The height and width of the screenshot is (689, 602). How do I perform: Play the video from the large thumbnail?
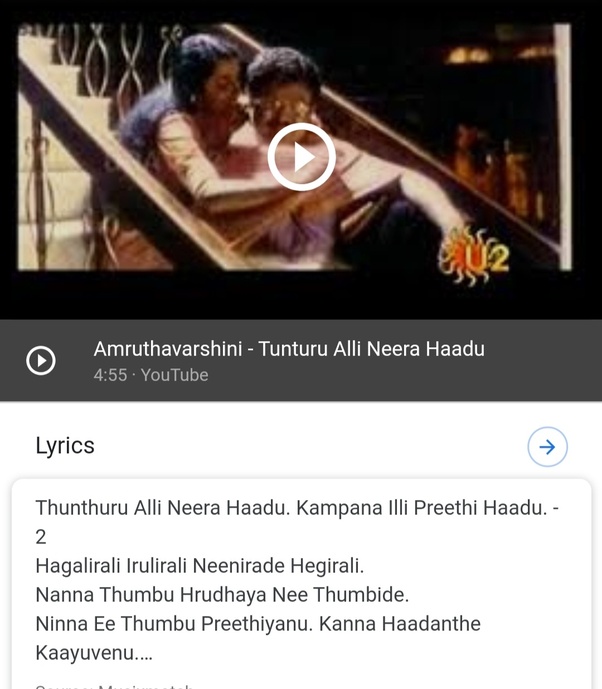click(x=301, y=157)
